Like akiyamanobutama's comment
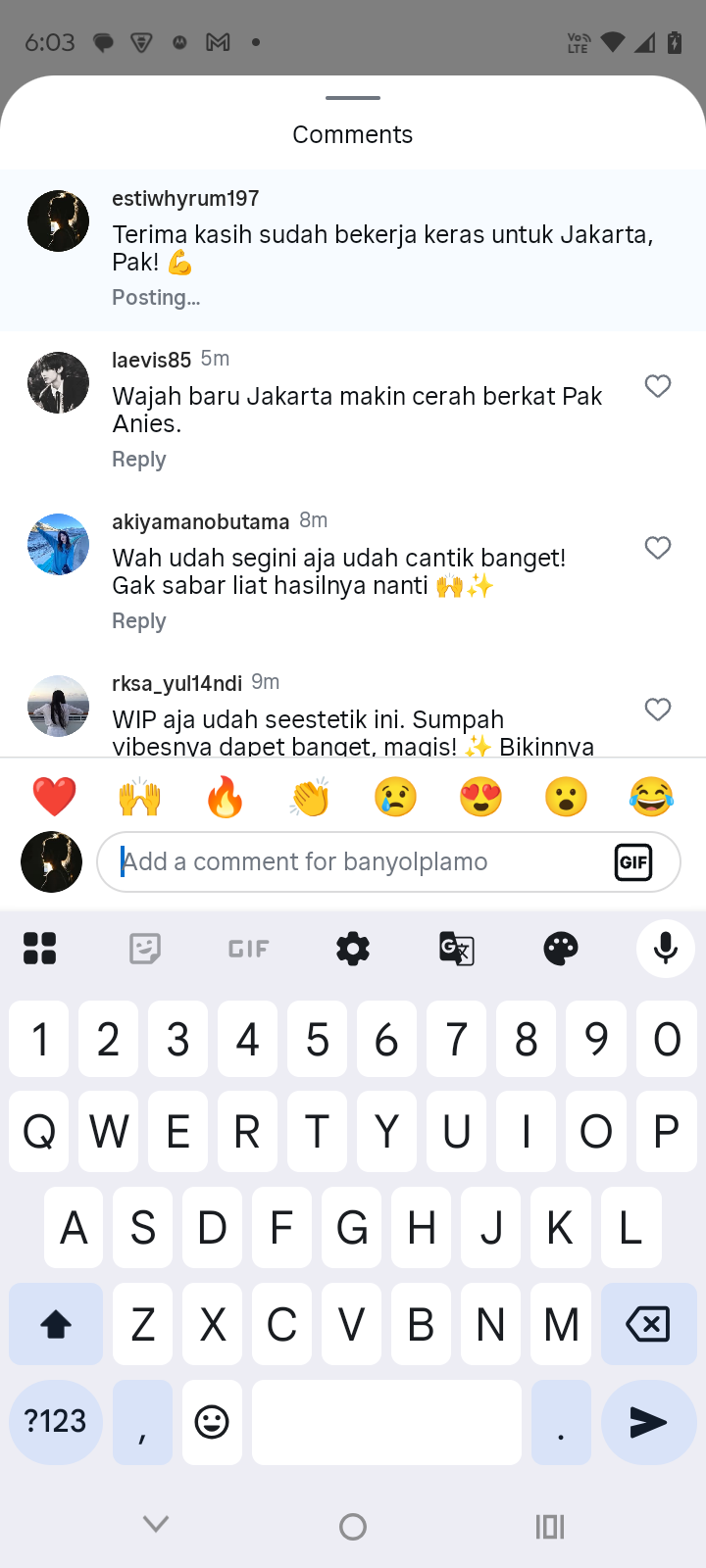This screenshot has height=1568, width=706. pos(657,548)
